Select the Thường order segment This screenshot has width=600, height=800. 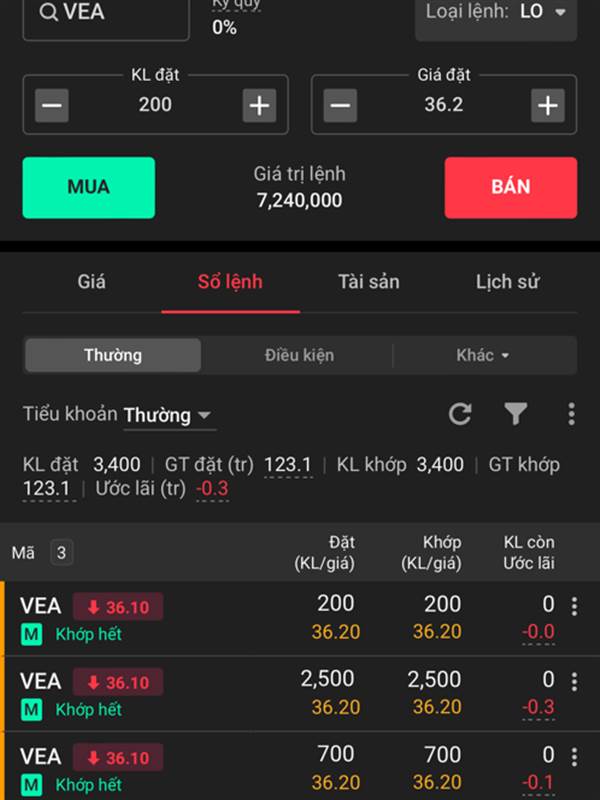coord(113,355)
